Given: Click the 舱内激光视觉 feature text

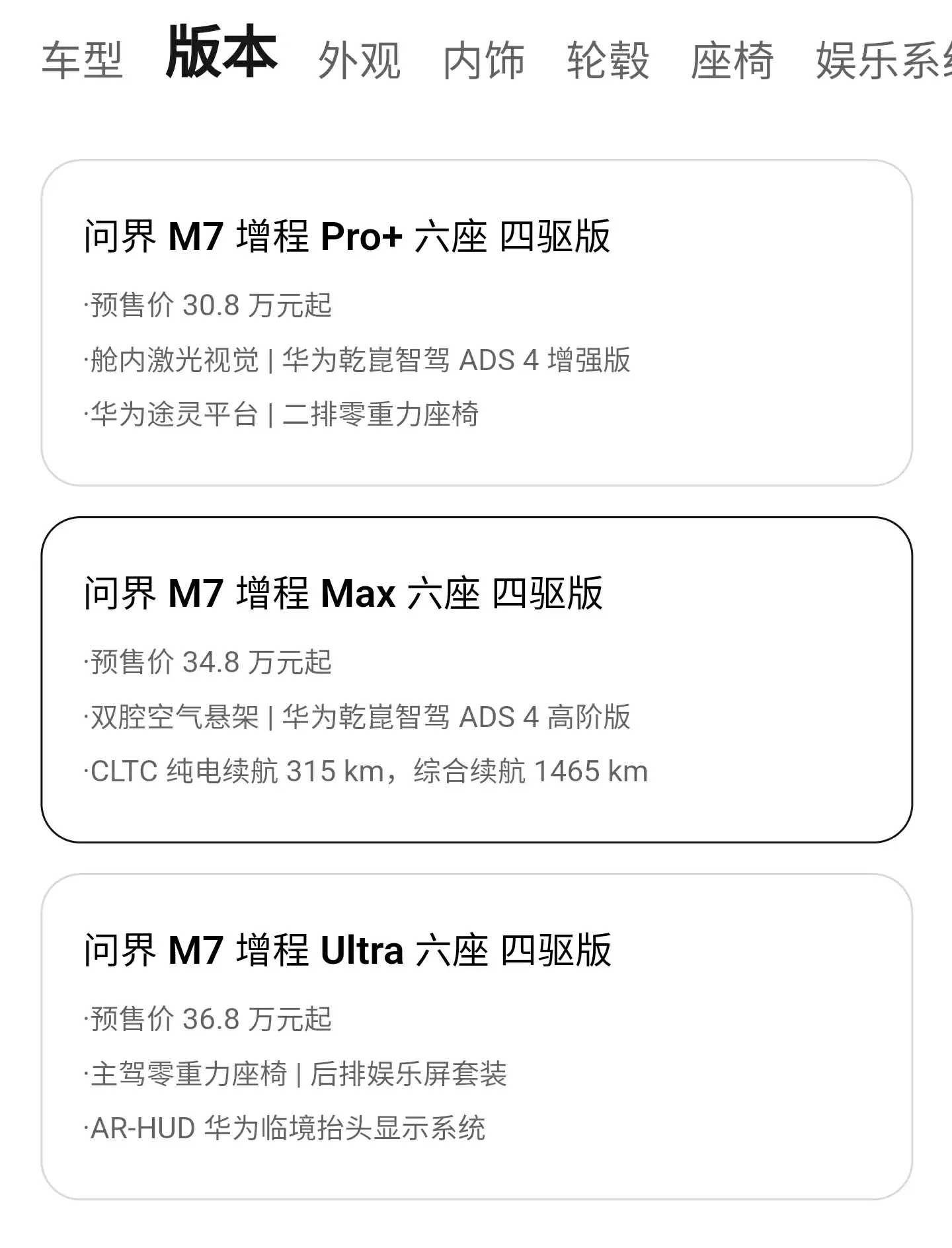Looking at the screenshot, I should 173,360.
